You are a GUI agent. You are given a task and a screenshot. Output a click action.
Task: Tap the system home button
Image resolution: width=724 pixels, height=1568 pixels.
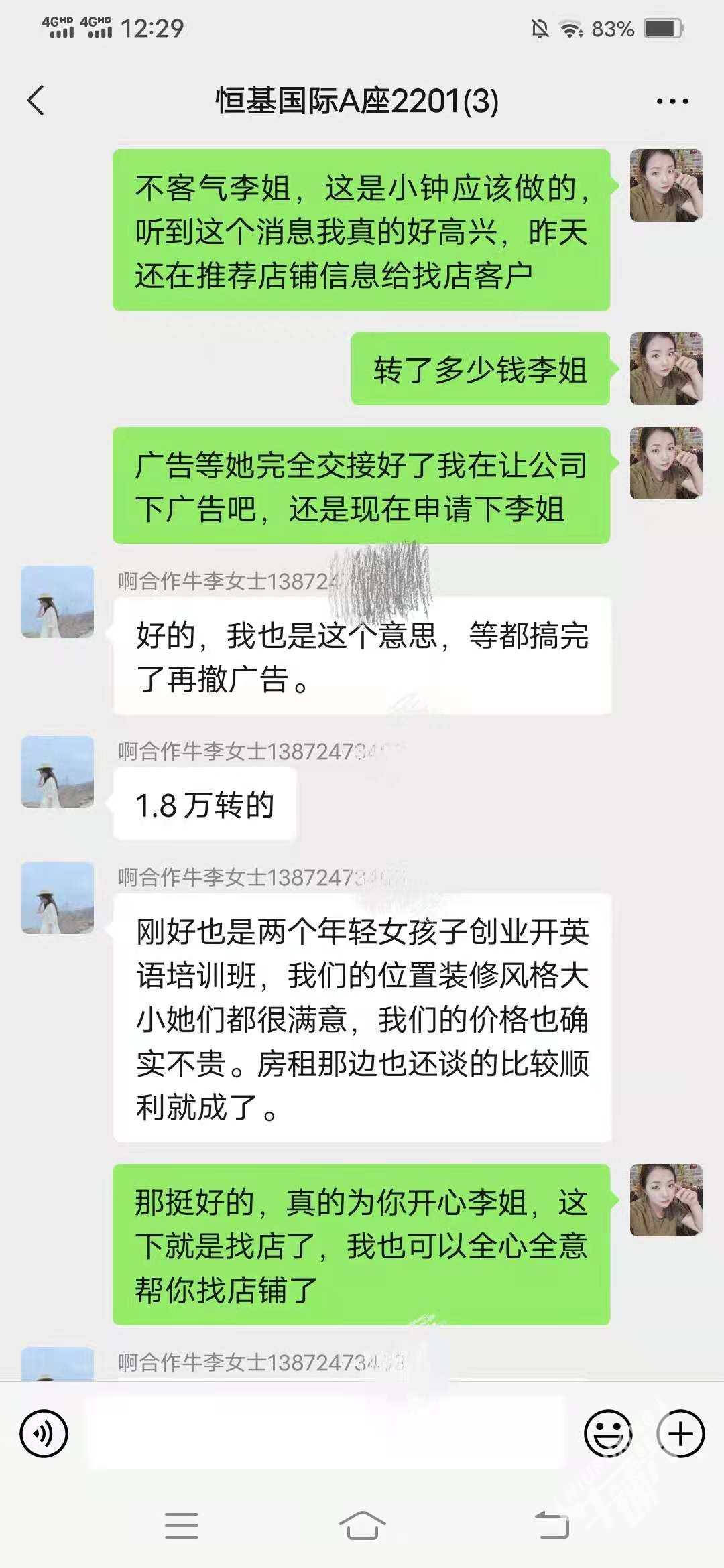[362, 1526]
